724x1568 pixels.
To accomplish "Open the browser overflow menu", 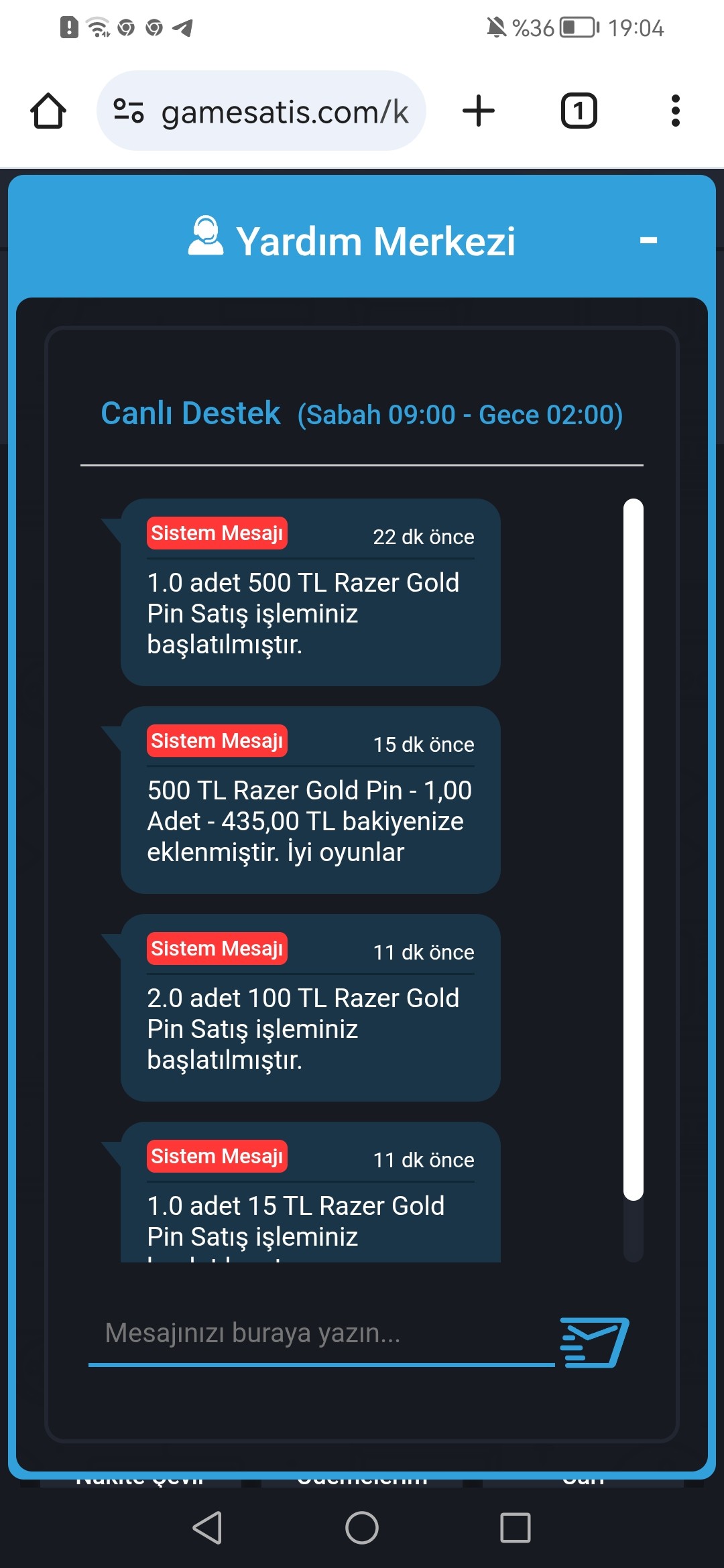I will 675,111.
